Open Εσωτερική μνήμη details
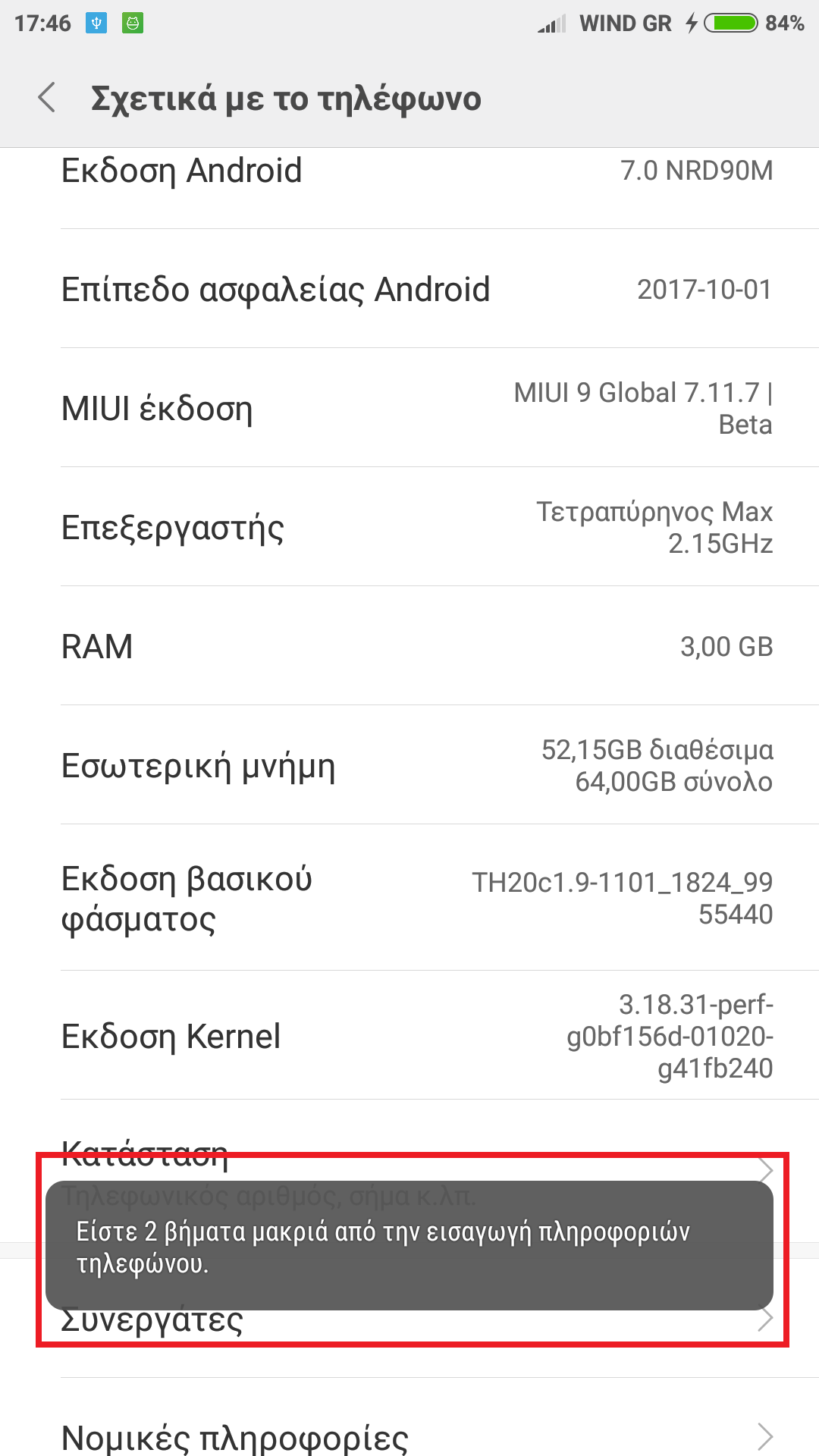Viewport: 819px width, 1456px height. 409,765
